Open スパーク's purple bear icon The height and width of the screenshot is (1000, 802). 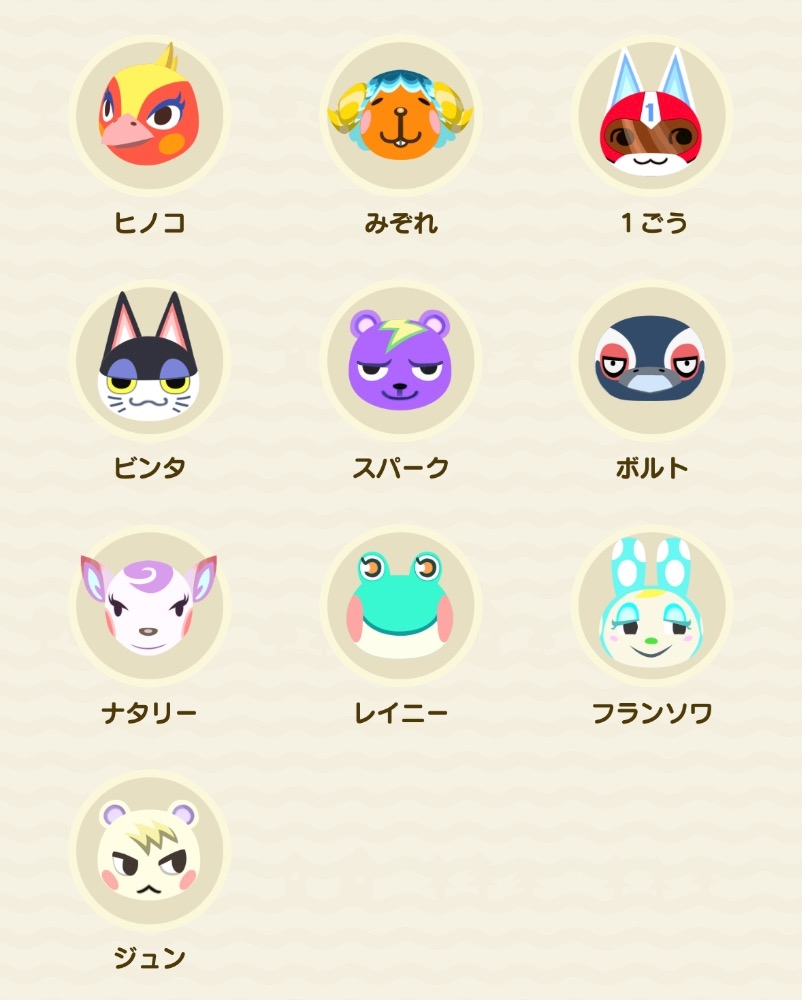pos(400,360)
